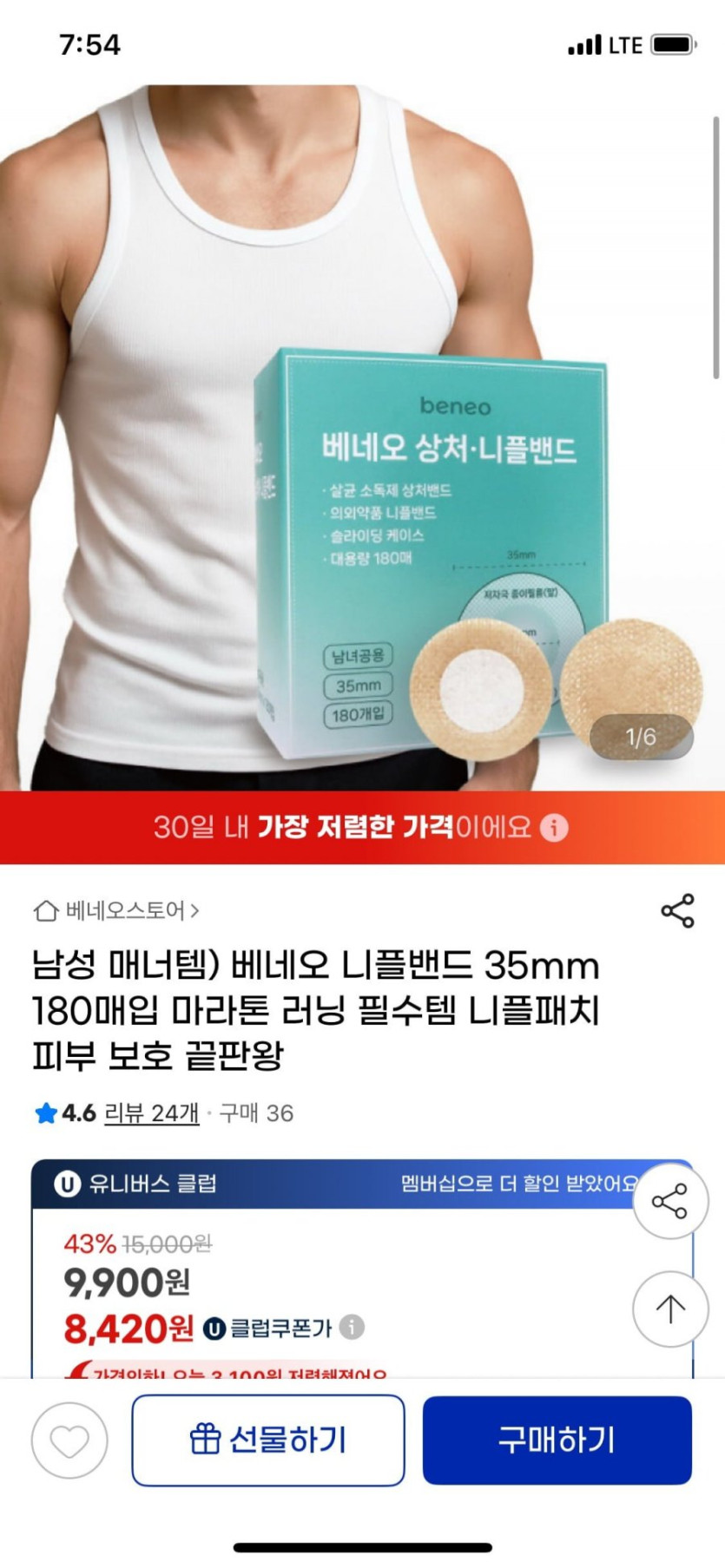Tap the floating share button
This screenshot has width=725, height=1568.
(x=670, y=1201)
